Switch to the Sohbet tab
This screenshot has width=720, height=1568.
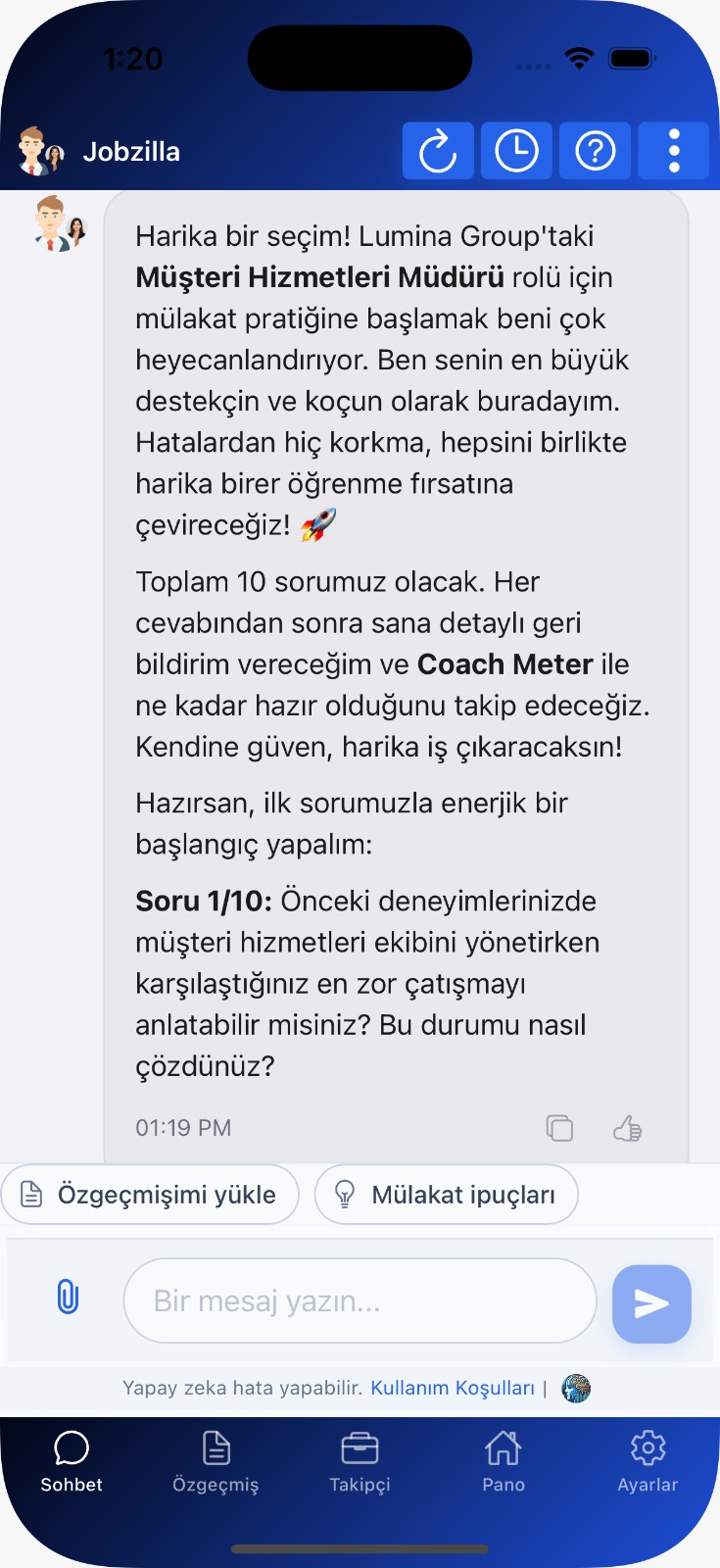pyautogui.click(x=72, y=1460)
